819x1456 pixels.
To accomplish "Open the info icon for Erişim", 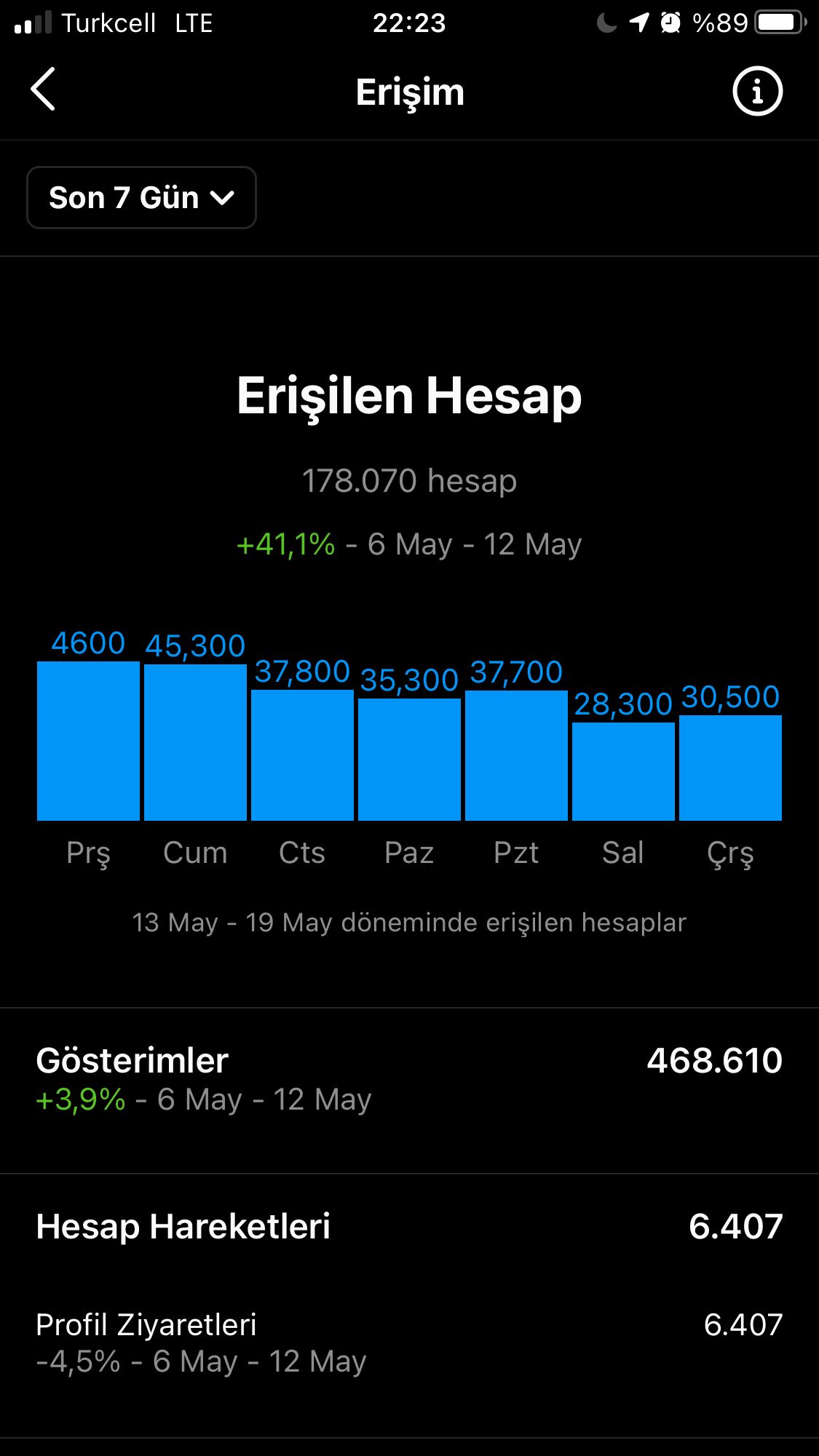I will tap(757, 92).
